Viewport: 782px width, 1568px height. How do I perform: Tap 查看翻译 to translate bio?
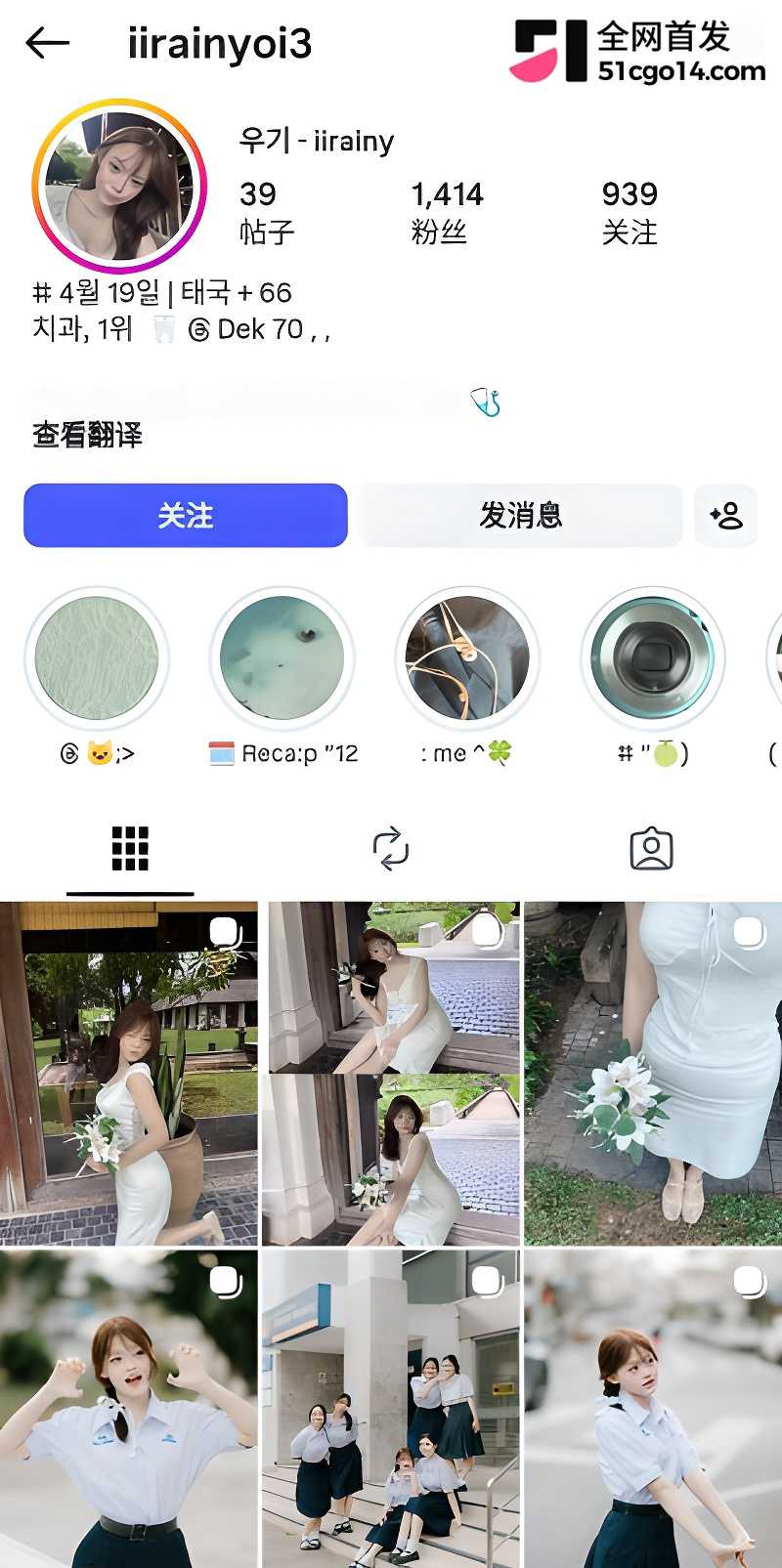pyautogui.click(x=88, y=435)
